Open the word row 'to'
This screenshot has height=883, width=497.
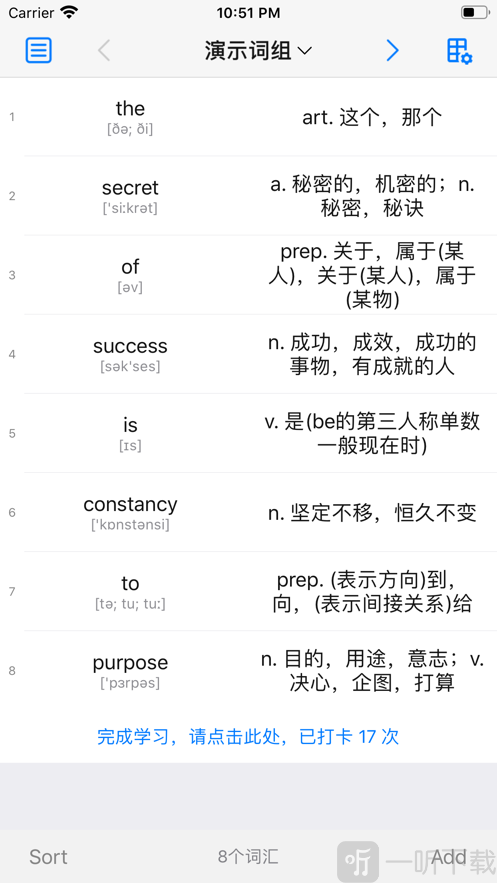pyautogui.click(x=248, y=591)
